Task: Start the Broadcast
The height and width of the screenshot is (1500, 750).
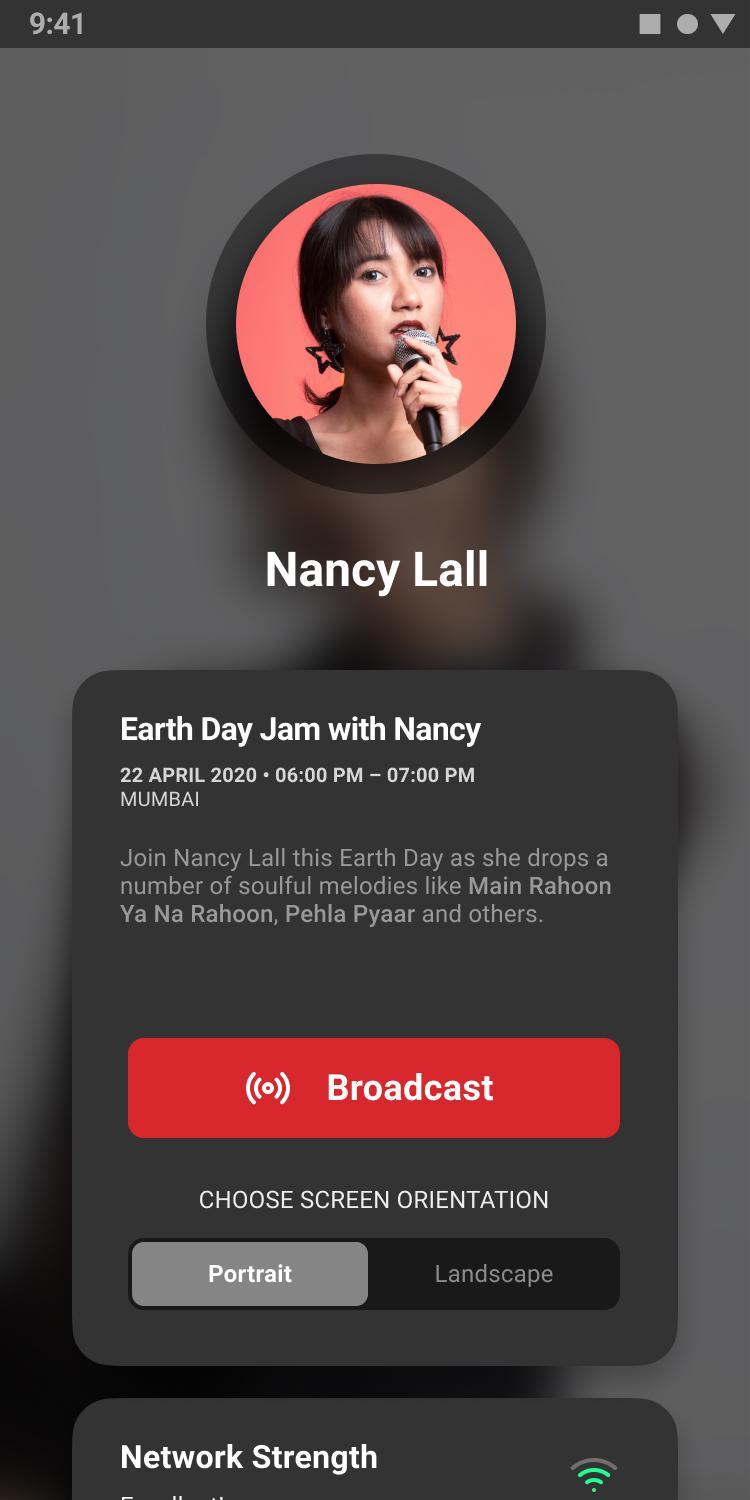Action: [x=374, y=1087]
